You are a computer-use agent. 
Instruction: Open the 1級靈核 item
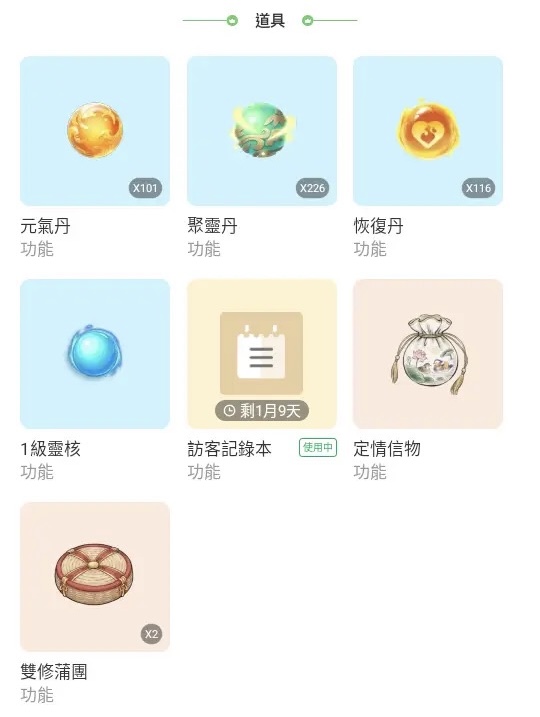[x=95, y=354]
